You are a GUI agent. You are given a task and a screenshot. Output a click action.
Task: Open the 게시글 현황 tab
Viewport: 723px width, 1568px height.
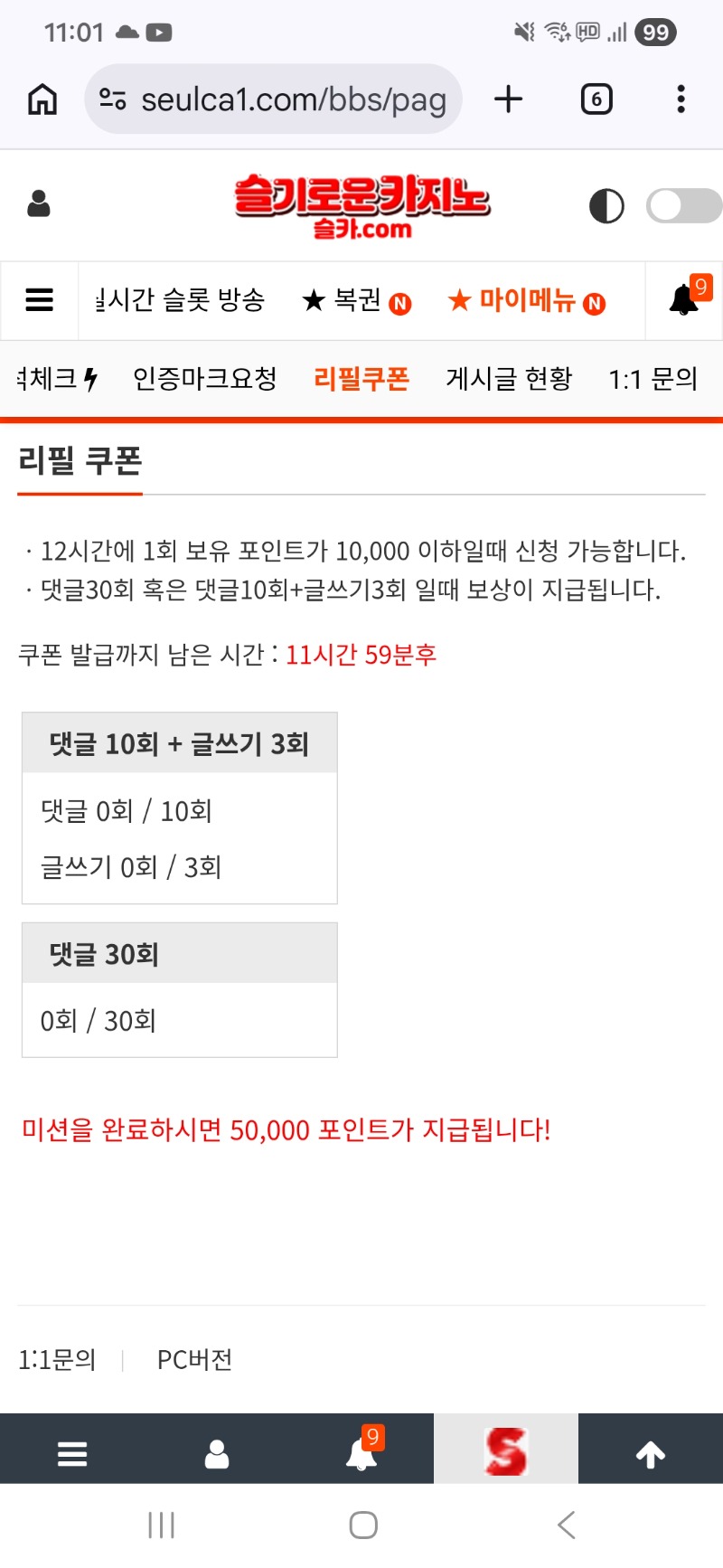[x=509, y=379]
